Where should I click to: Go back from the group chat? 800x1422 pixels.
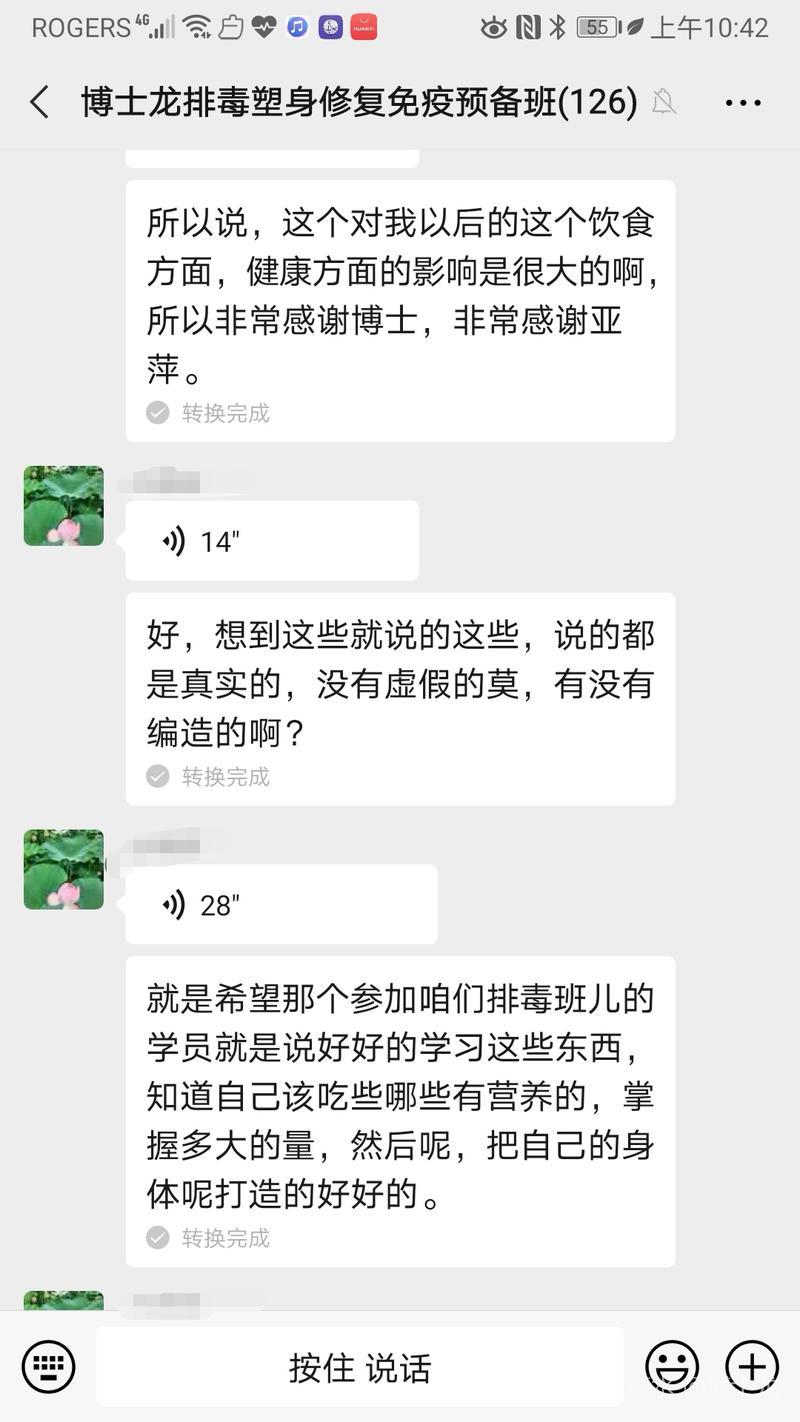point(40,102)
